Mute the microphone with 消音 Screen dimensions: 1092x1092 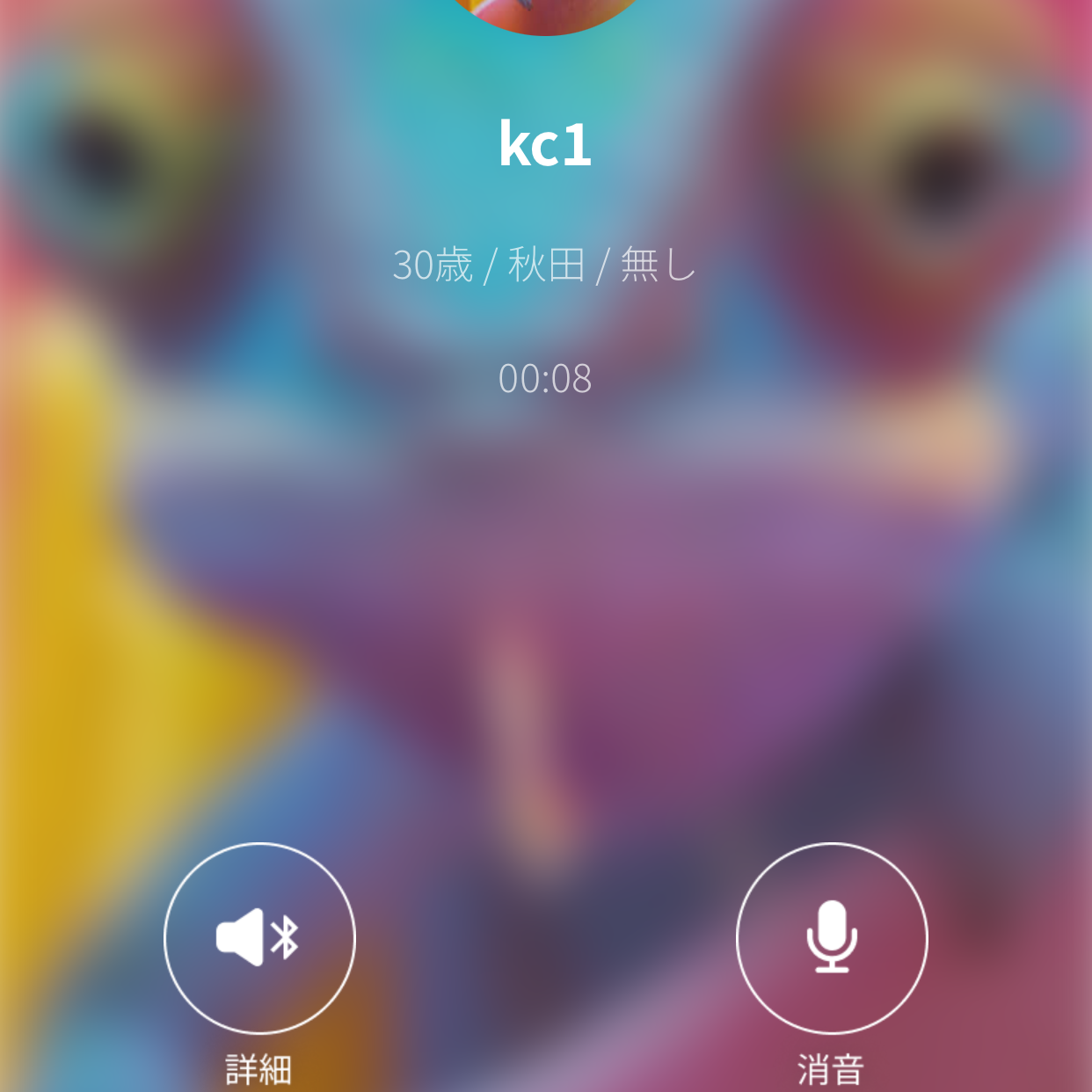pos(831,937)
